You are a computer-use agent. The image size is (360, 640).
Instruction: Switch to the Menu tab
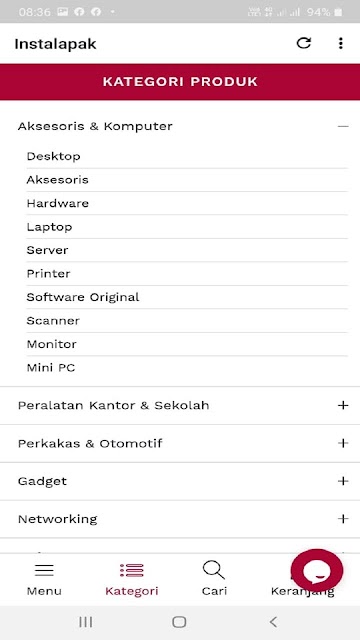pos(44,579)
